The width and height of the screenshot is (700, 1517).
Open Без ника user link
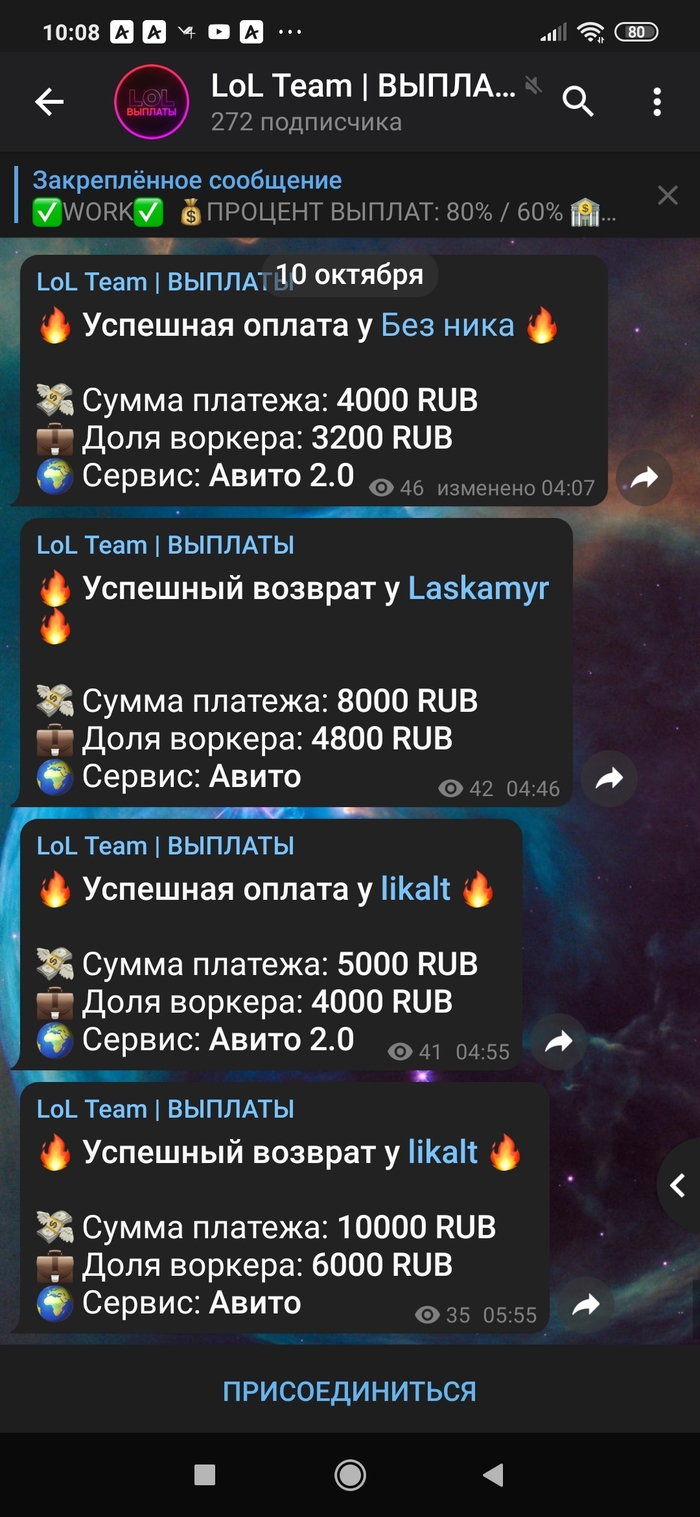447,325
